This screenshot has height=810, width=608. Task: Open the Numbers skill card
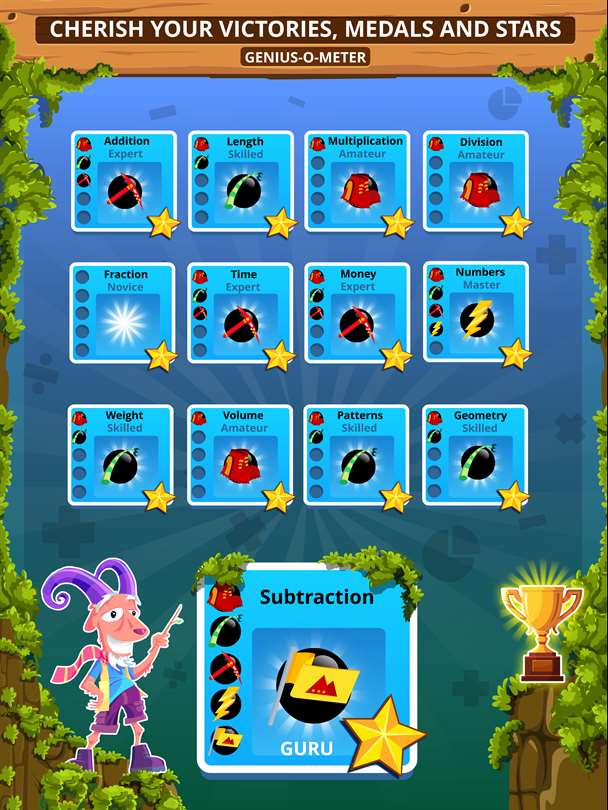coord(475,312)
